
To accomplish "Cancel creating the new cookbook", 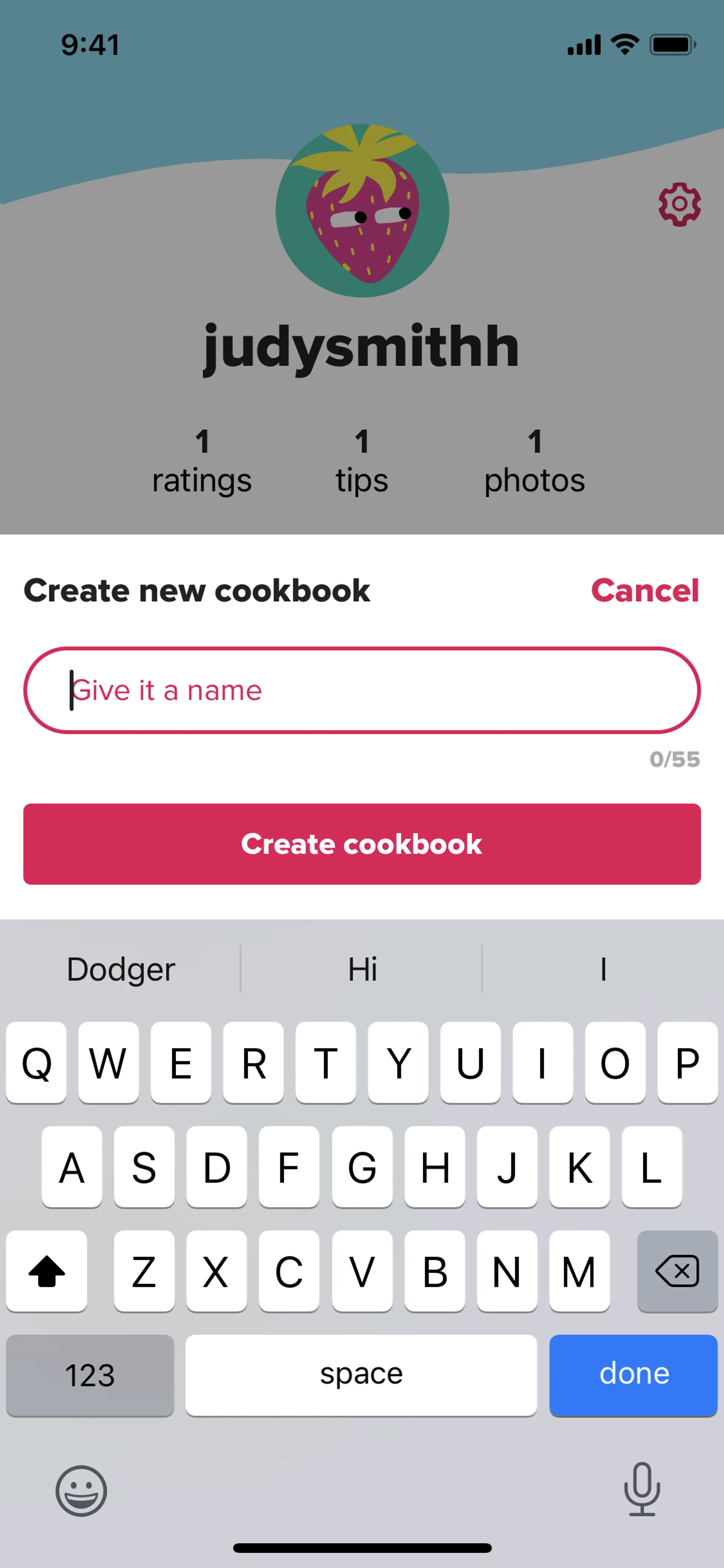I will pyautogui.click(x=644, y=590).
